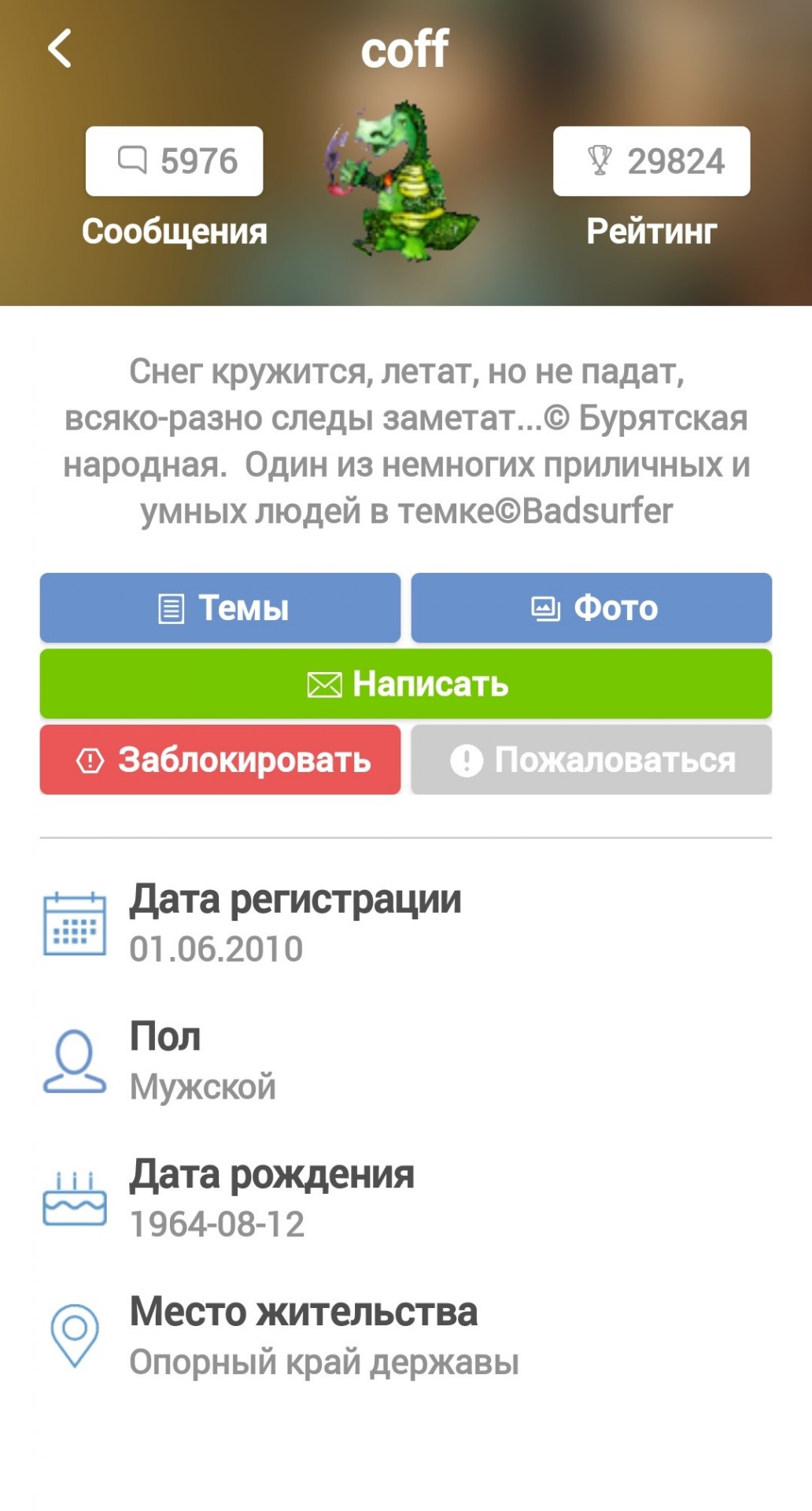Go back using the top-left arrow

60,48
